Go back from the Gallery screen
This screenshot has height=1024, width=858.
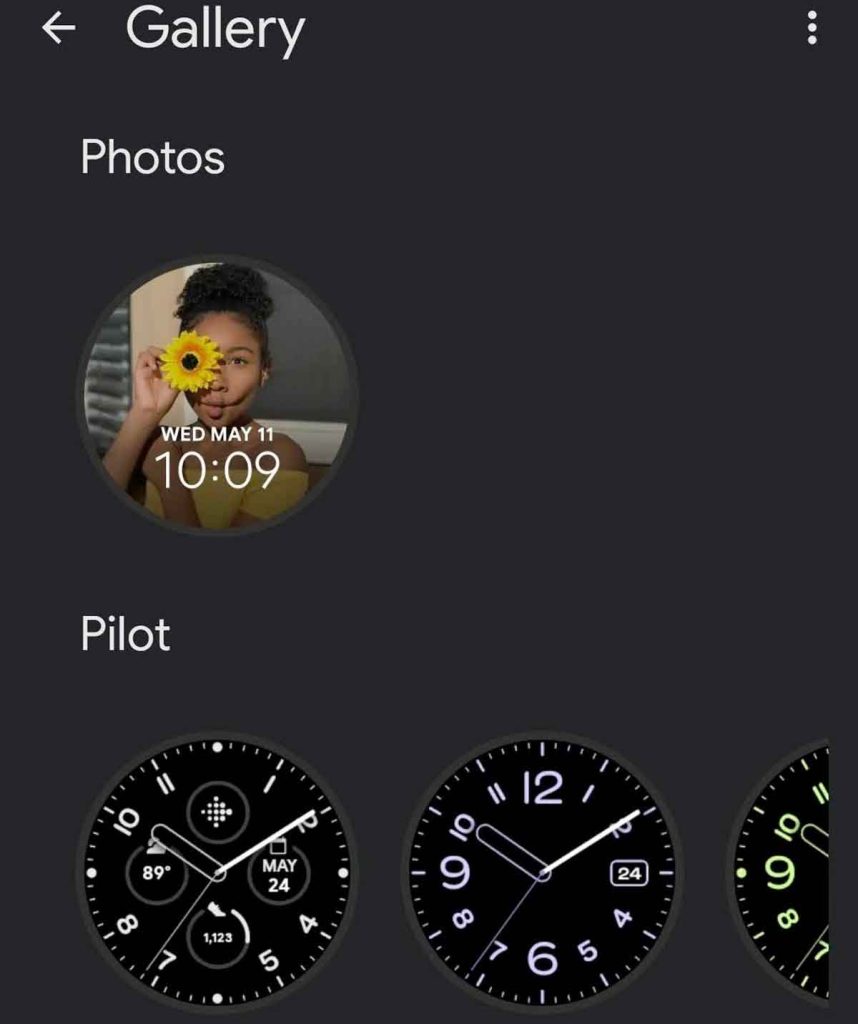pyautogui.click(x=58, y=30)
